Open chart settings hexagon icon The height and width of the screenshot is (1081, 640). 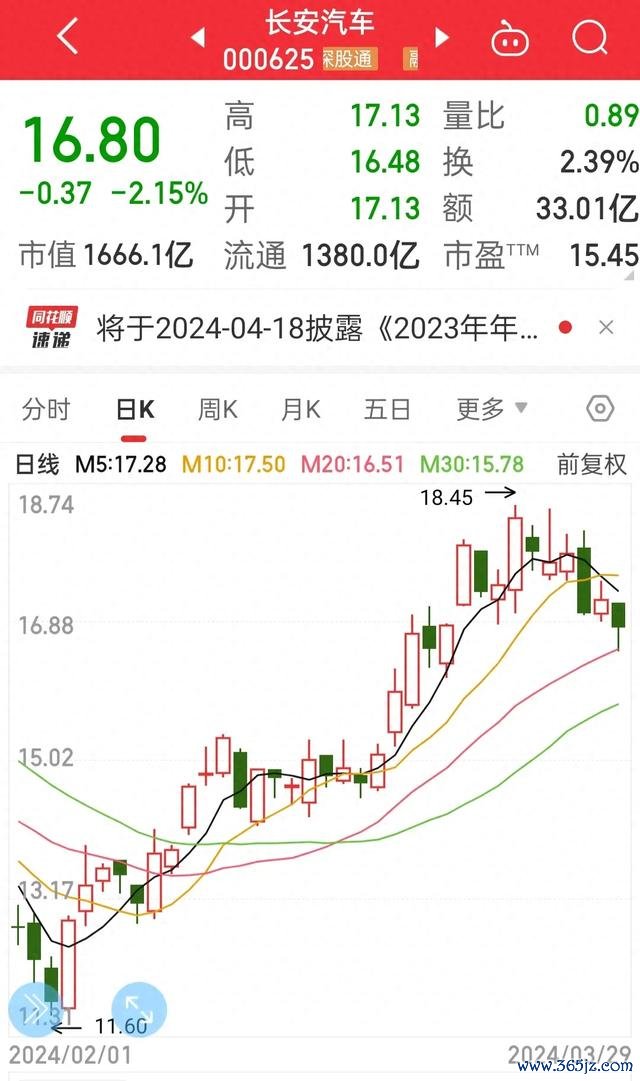pos(600,409)
